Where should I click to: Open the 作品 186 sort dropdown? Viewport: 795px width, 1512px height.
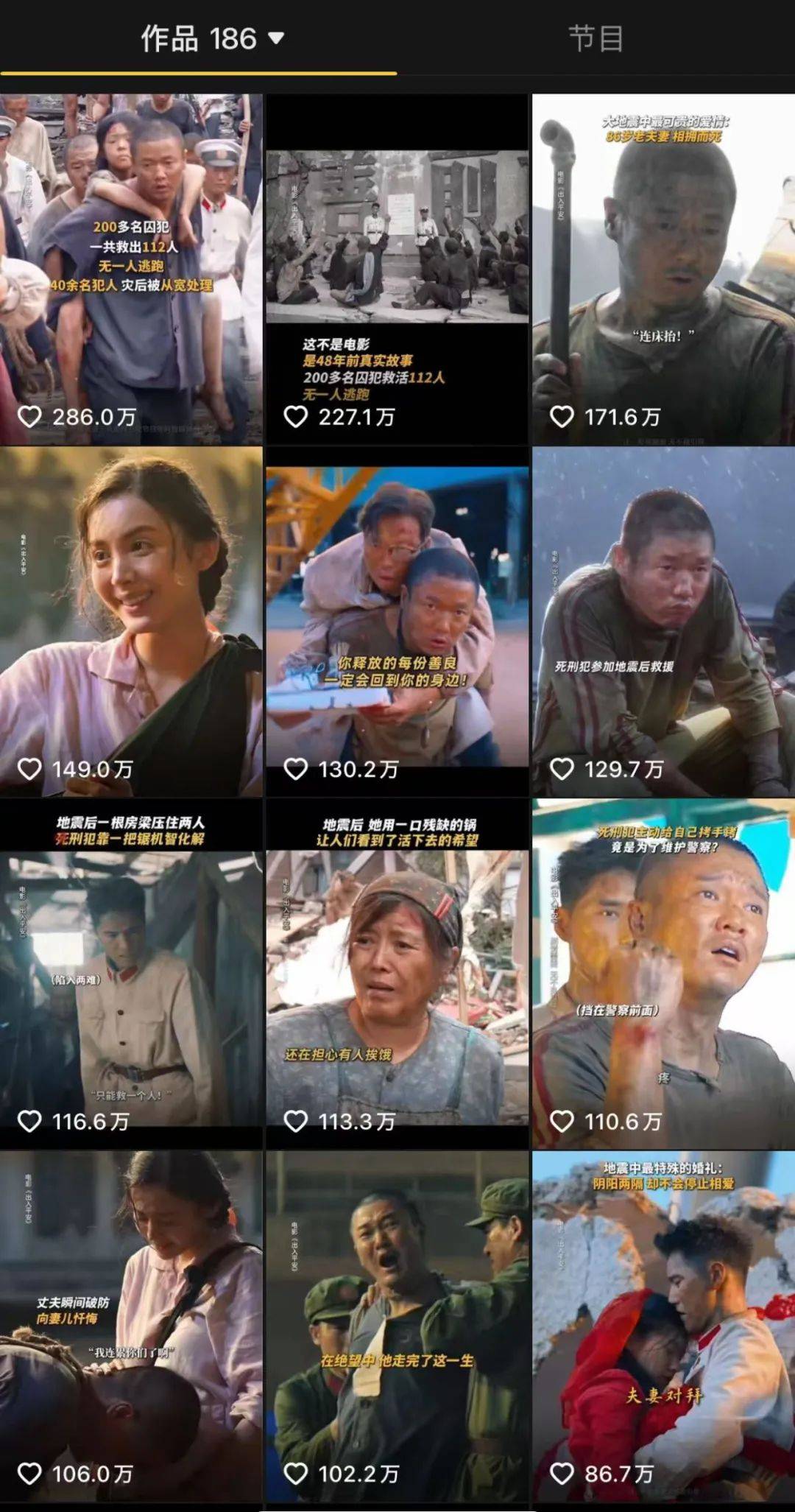pos(276,38)
